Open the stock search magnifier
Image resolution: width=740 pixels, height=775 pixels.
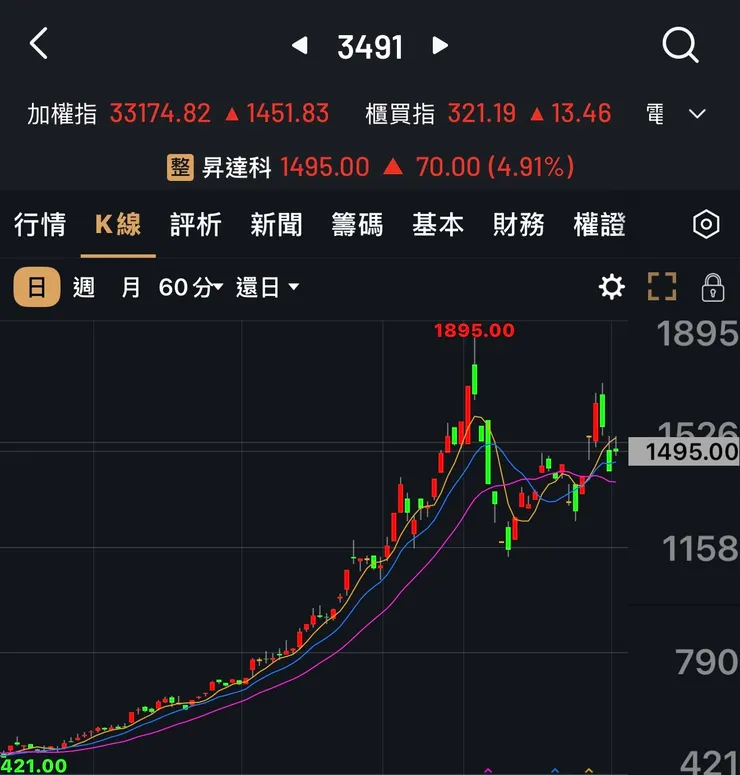point(680,45)
